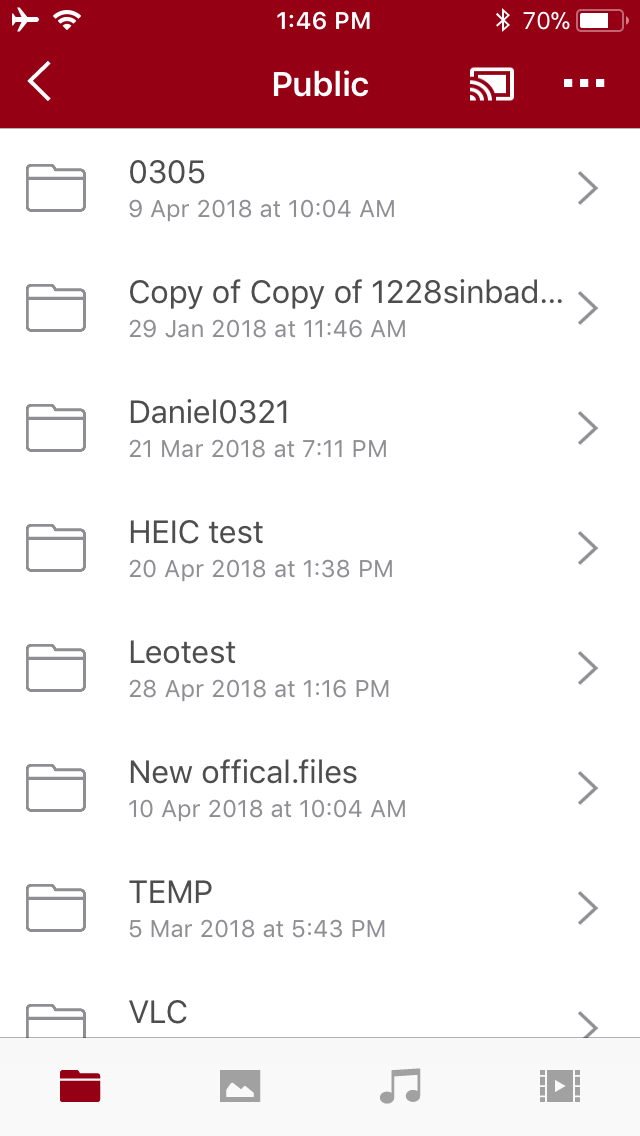
Task: Open the New offical.files folder
Action: [x=320, y=788]
